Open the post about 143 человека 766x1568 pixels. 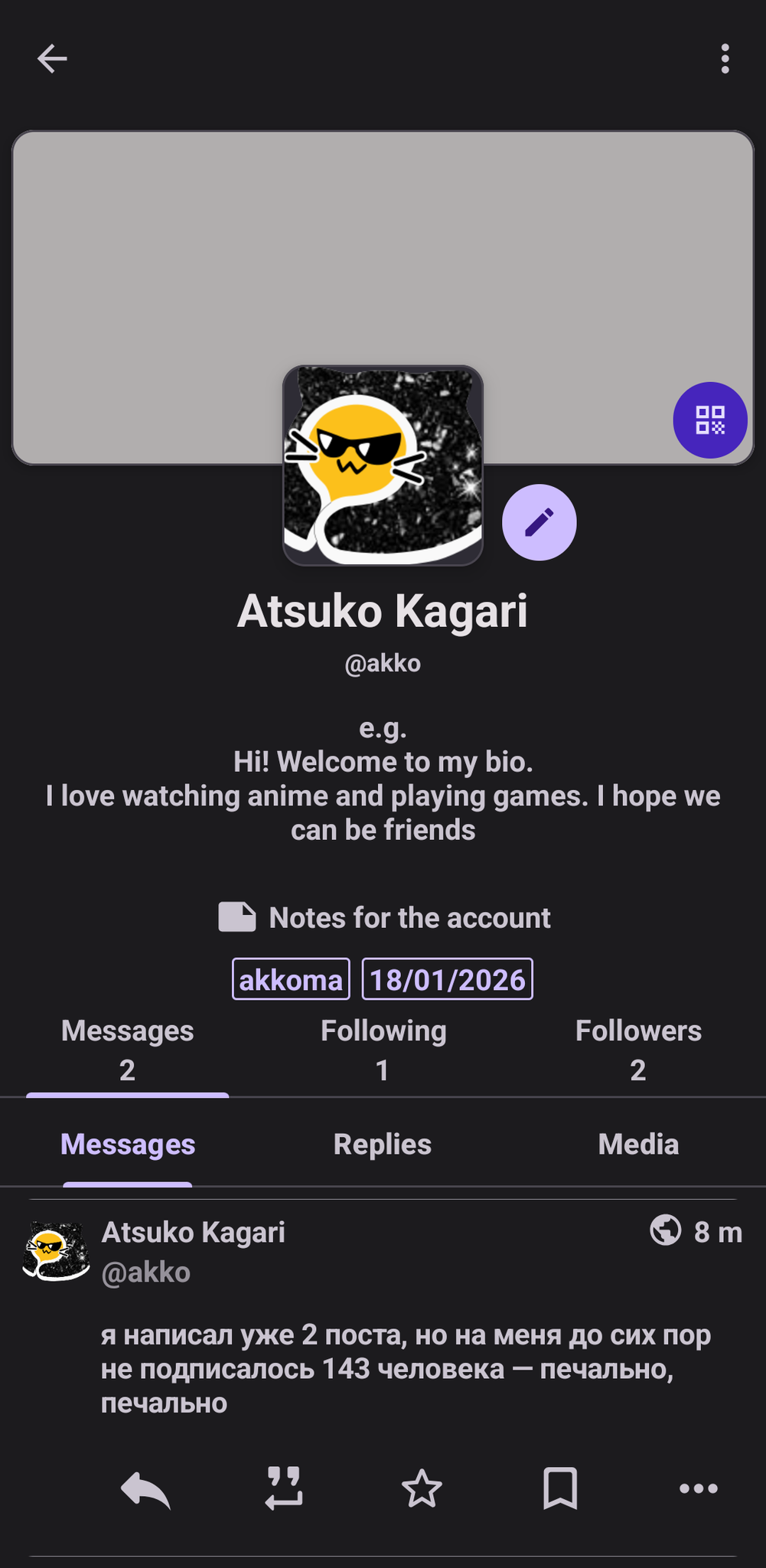pyautogui.click(x=406, y=1369)
